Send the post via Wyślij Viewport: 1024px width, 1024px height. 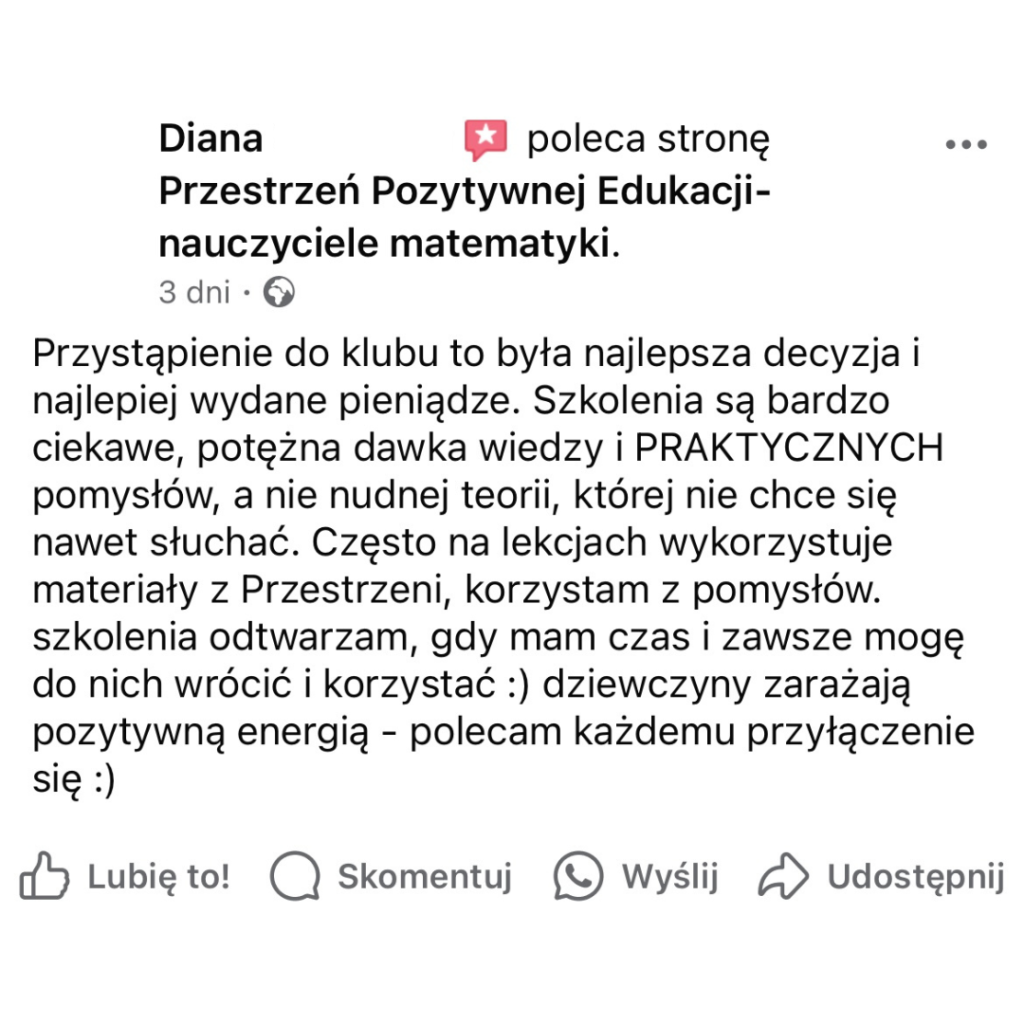[x=637, y=877]
